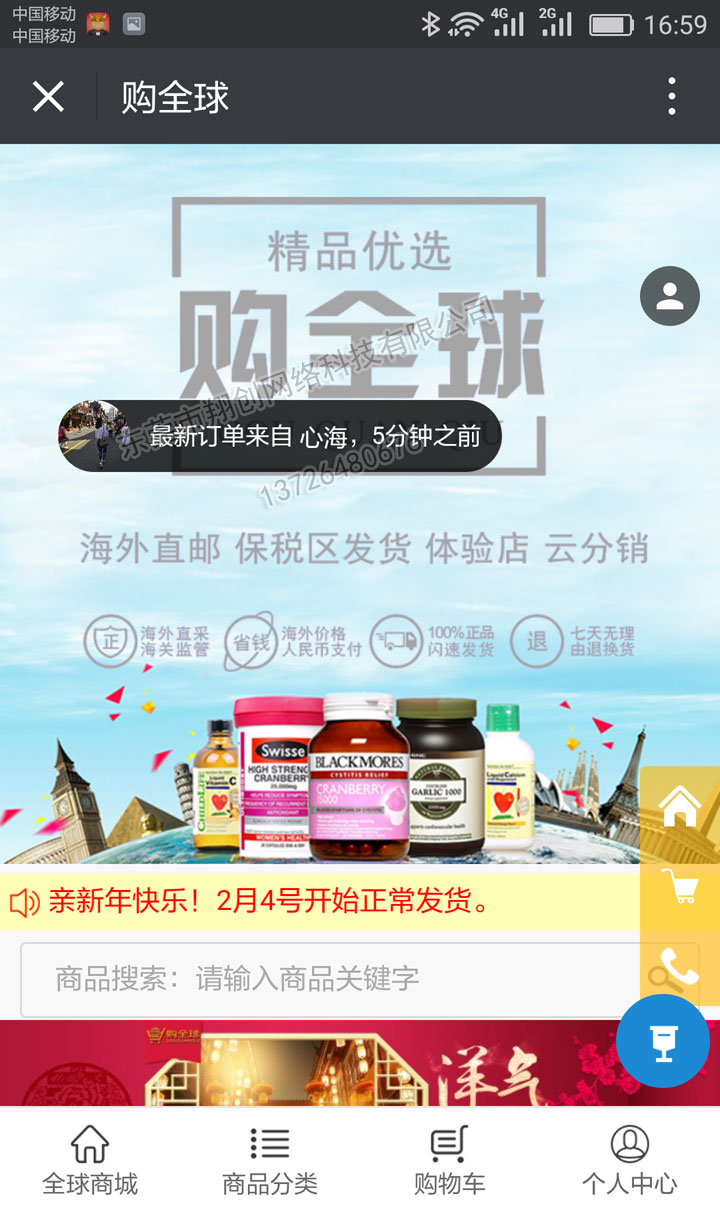Tap the gray user avatar circle icon
The image size is (720, 1208).
tap(669, 296)
